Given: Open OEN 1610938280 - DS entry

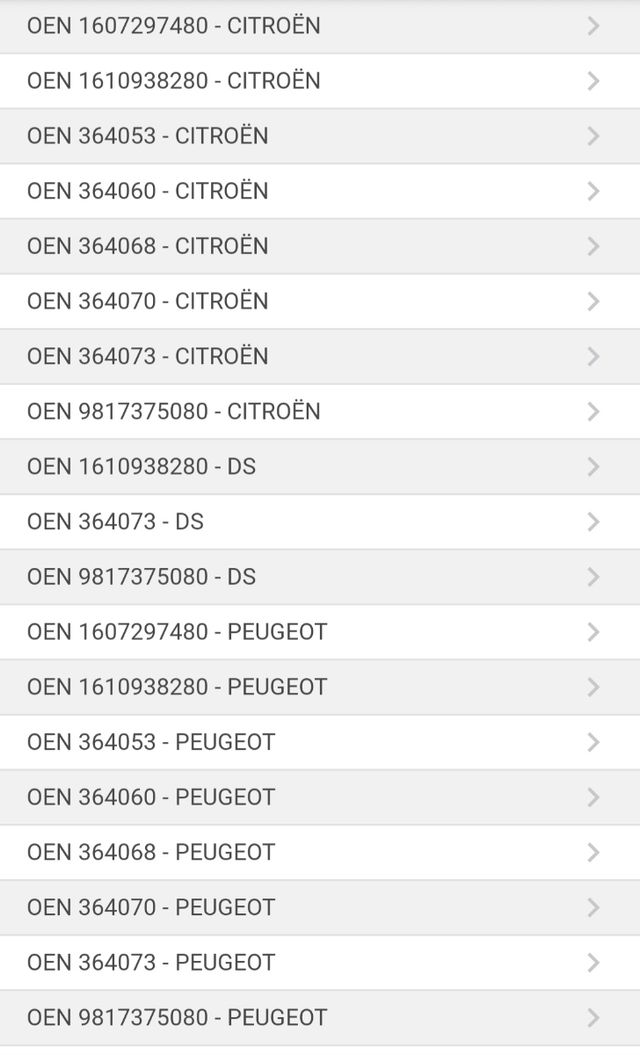Looking at the screenshot, I should 320,466.
